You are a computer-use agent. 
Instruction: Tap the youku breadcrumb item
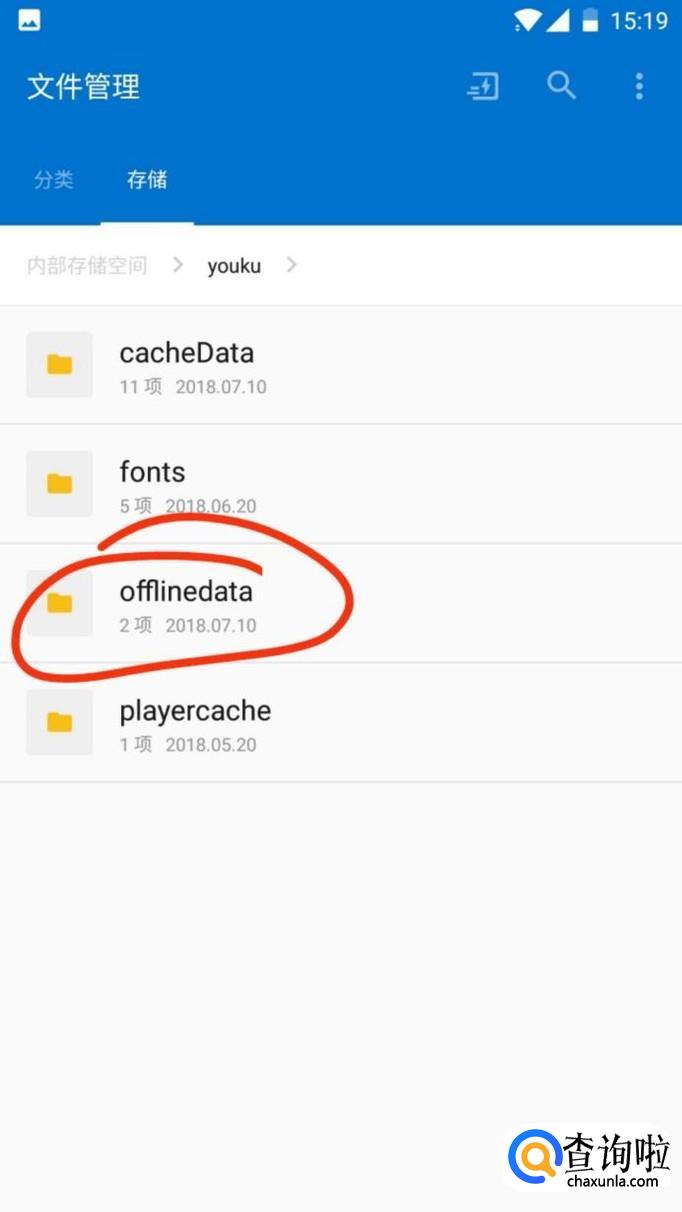coord(234,266)
